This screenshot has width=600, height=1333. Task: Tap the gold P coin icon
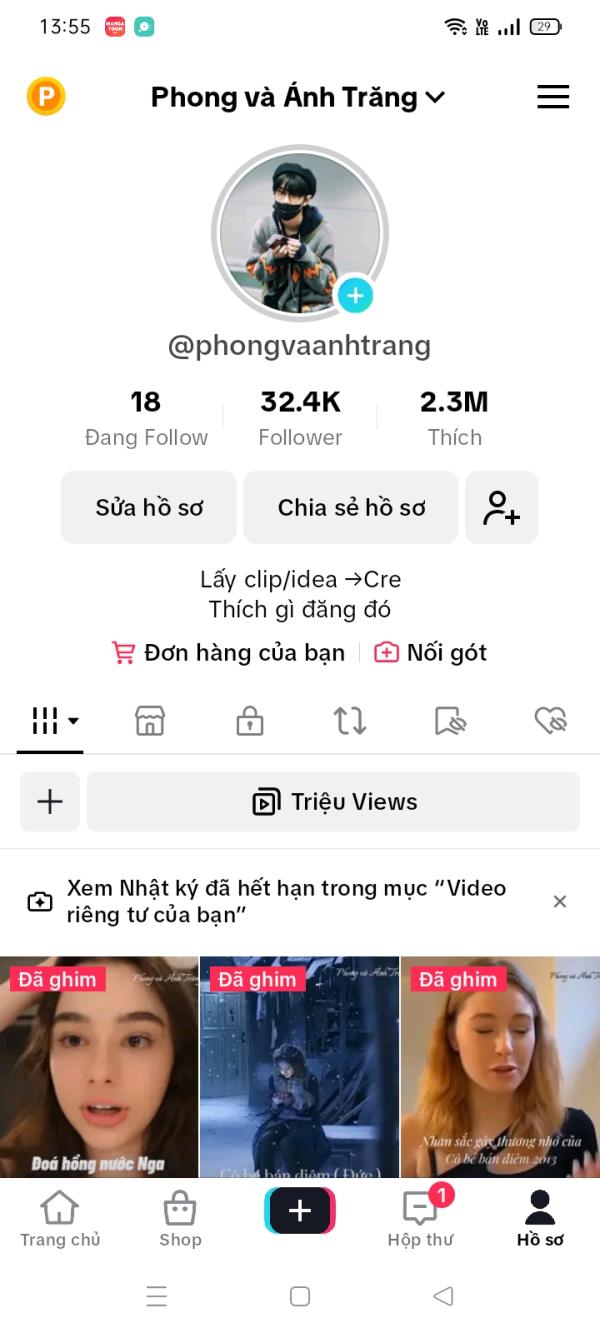[x=46, y=97]
